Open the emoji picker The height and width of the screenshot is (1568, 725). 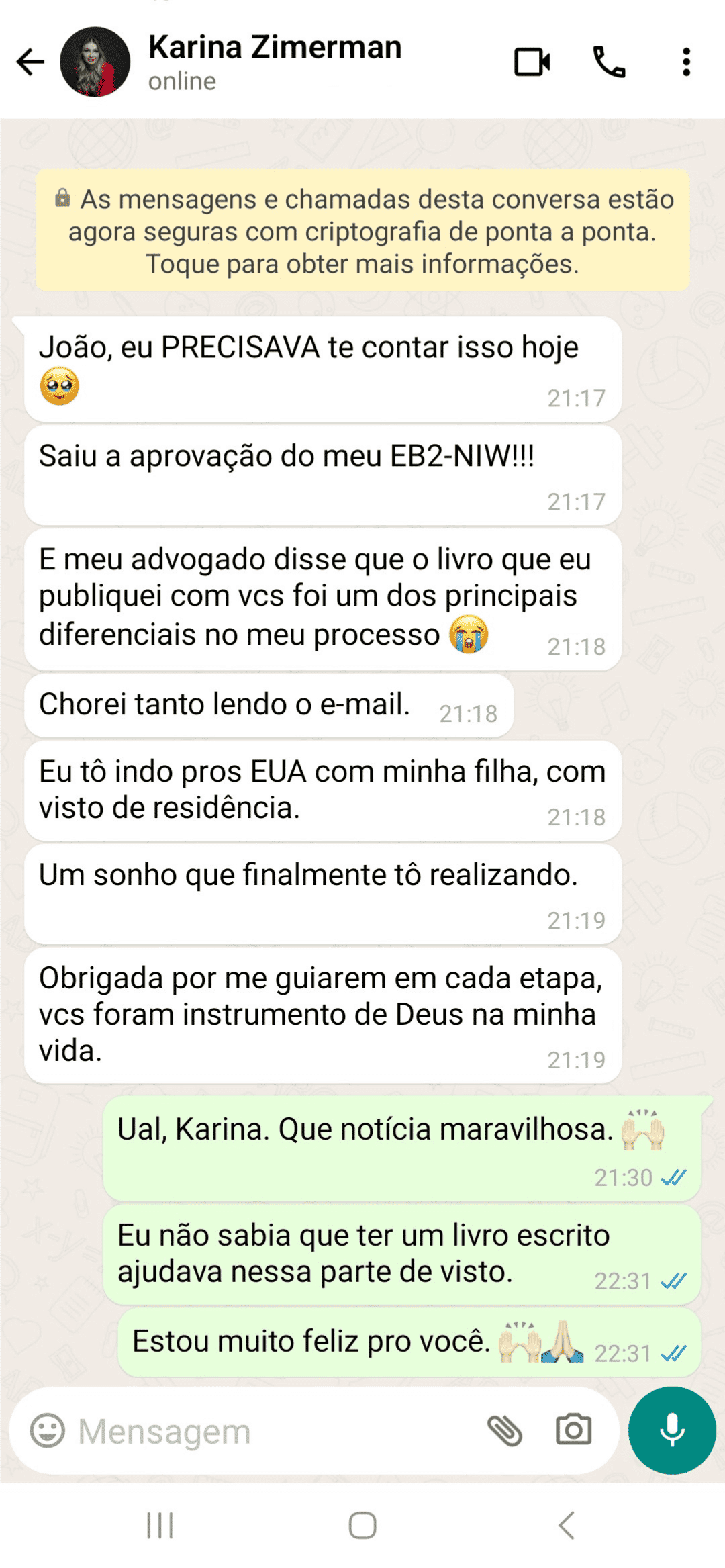pyautogui.click(x=48, y=1430)
